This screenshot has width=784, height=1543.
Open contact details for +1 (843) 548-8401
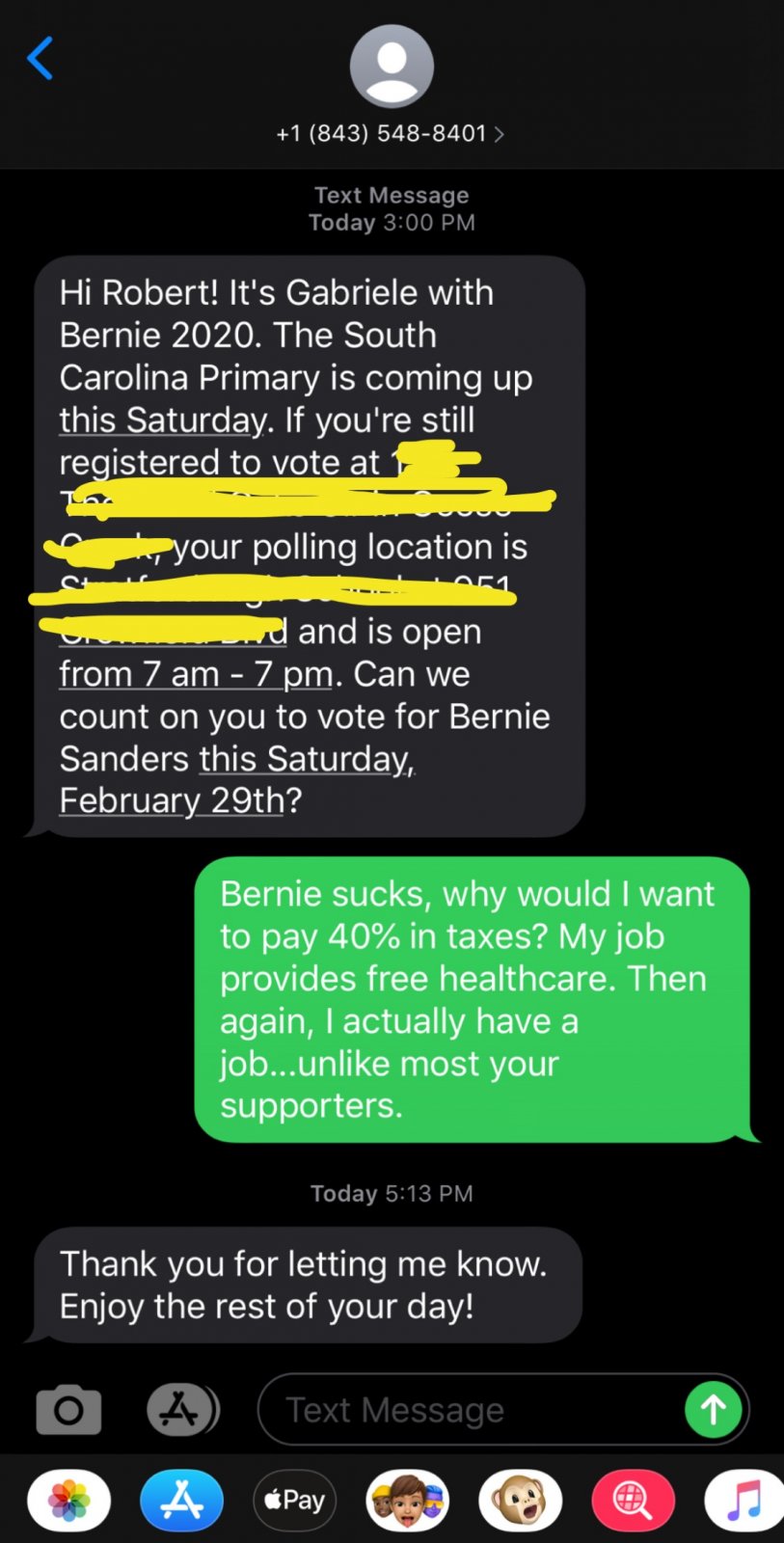[x=391, y=133]
